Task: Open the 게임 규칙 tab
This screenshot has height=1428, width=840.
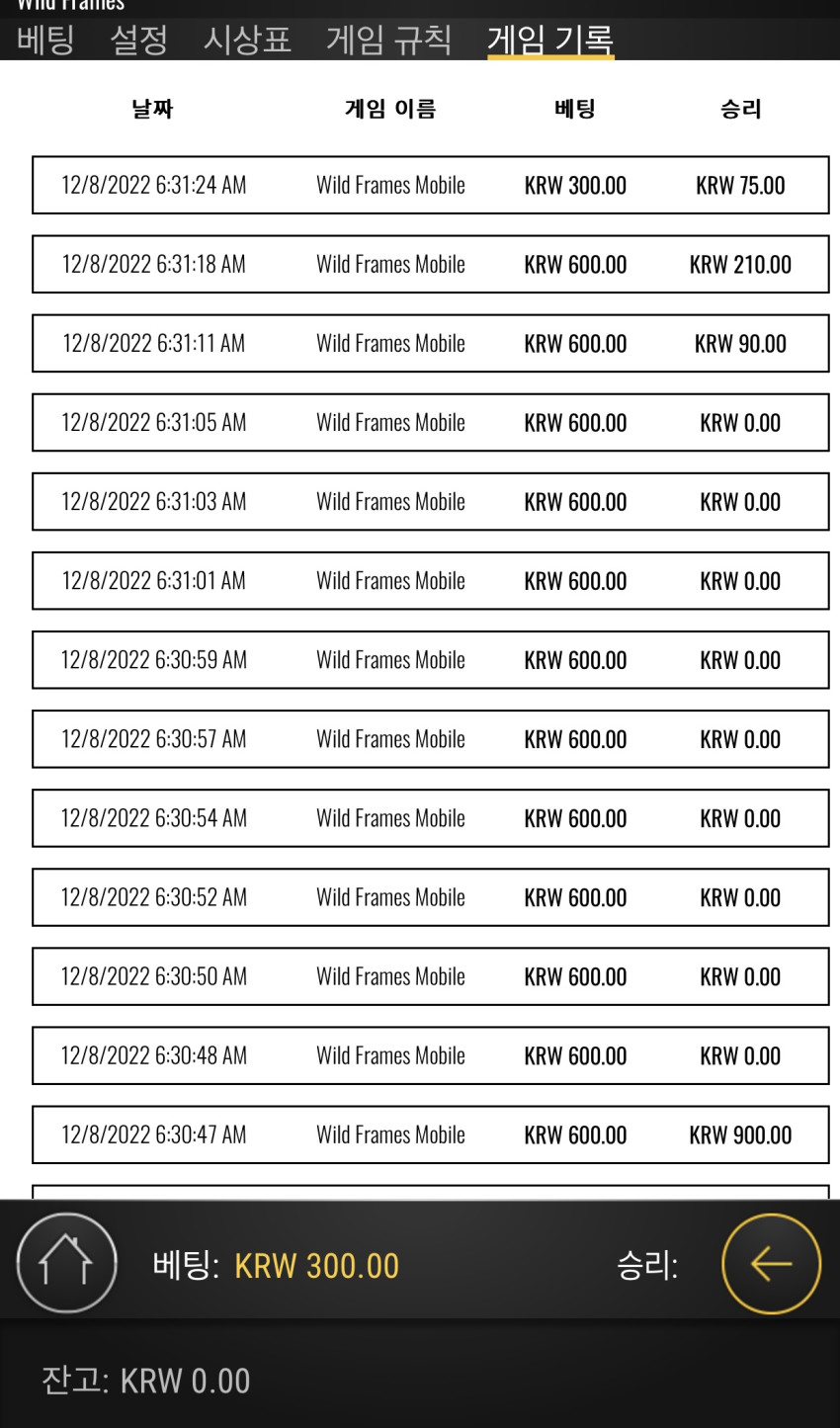Action: click(389, 41)
